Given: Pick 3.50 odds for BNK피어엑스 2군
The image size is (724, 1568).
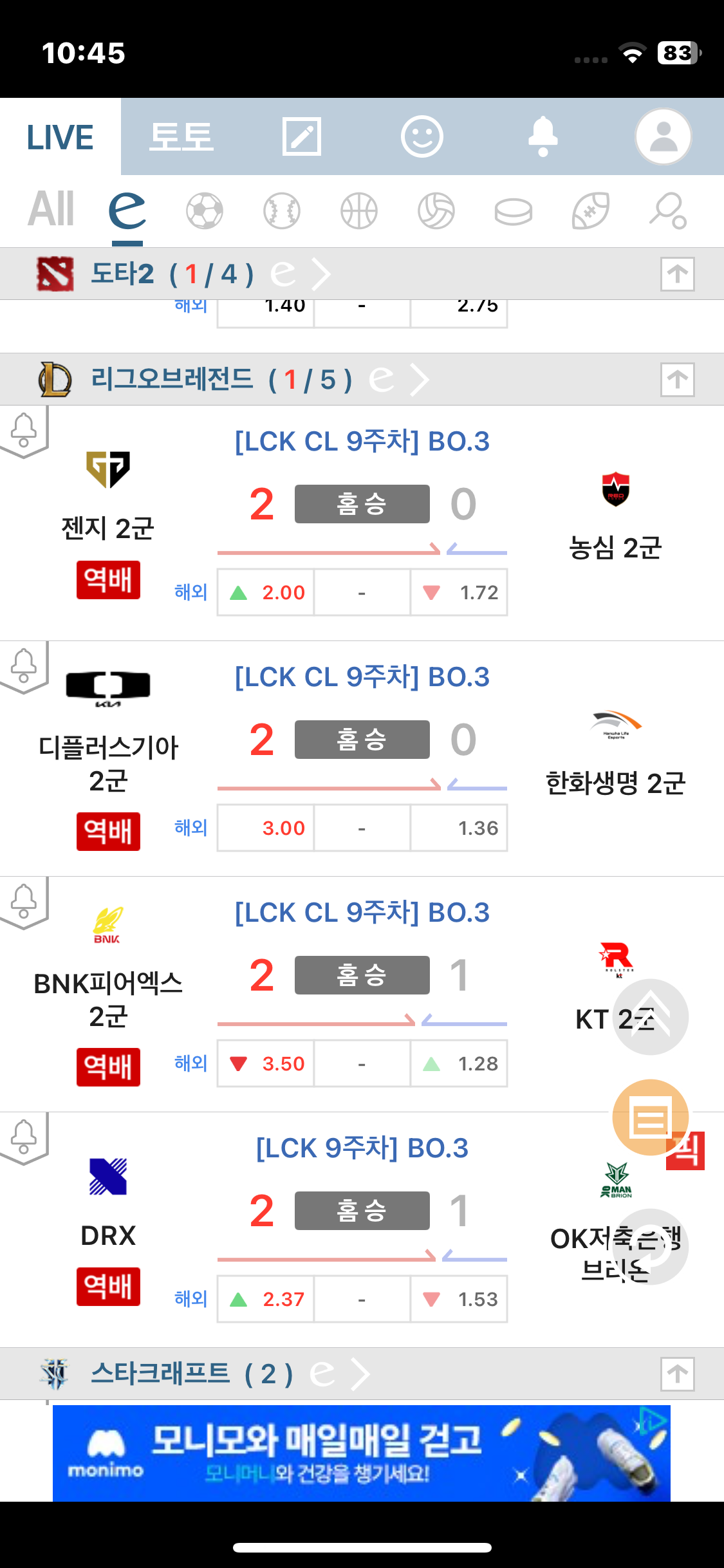Looking at the screenshot, I should (x=266, y=1063).
